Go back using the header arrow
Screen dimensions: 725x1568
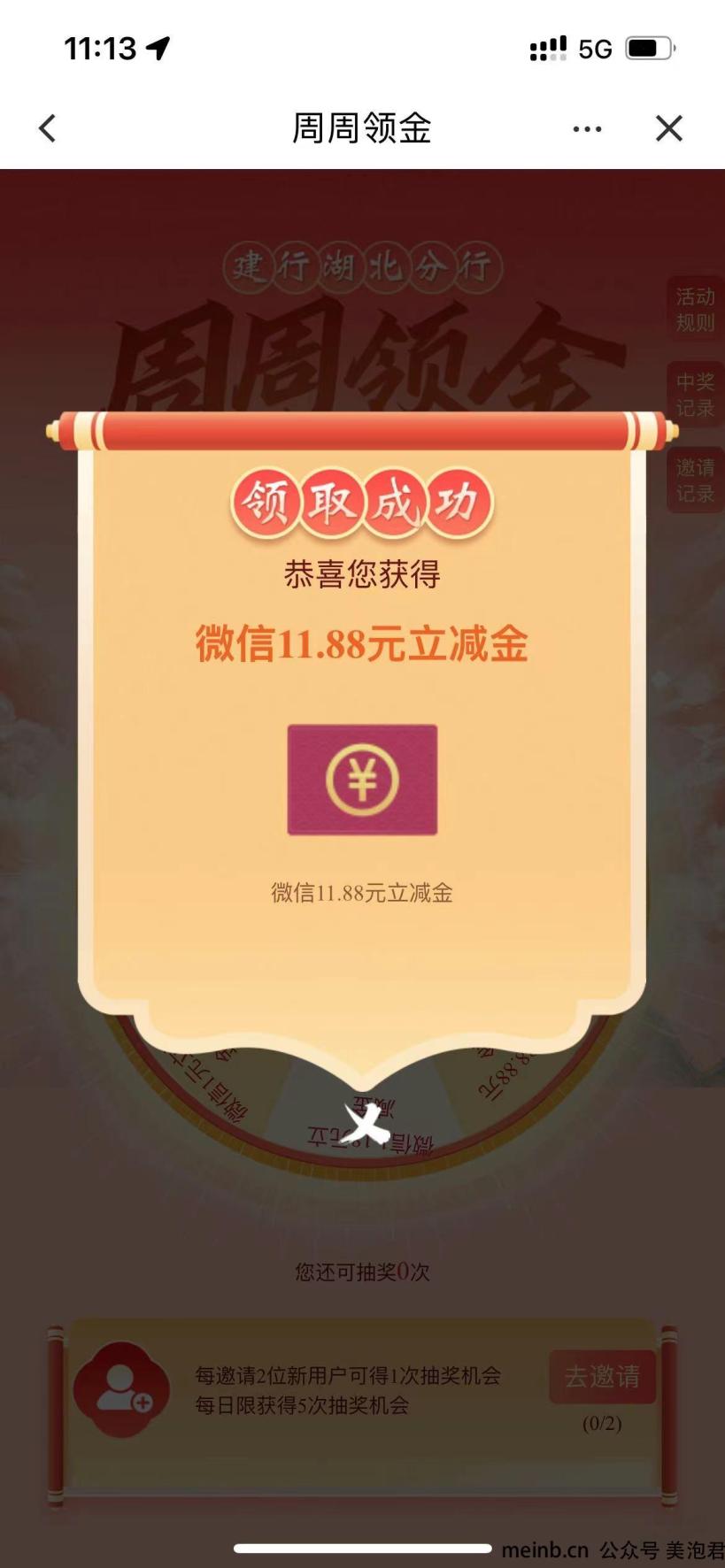tap(48, 128)
